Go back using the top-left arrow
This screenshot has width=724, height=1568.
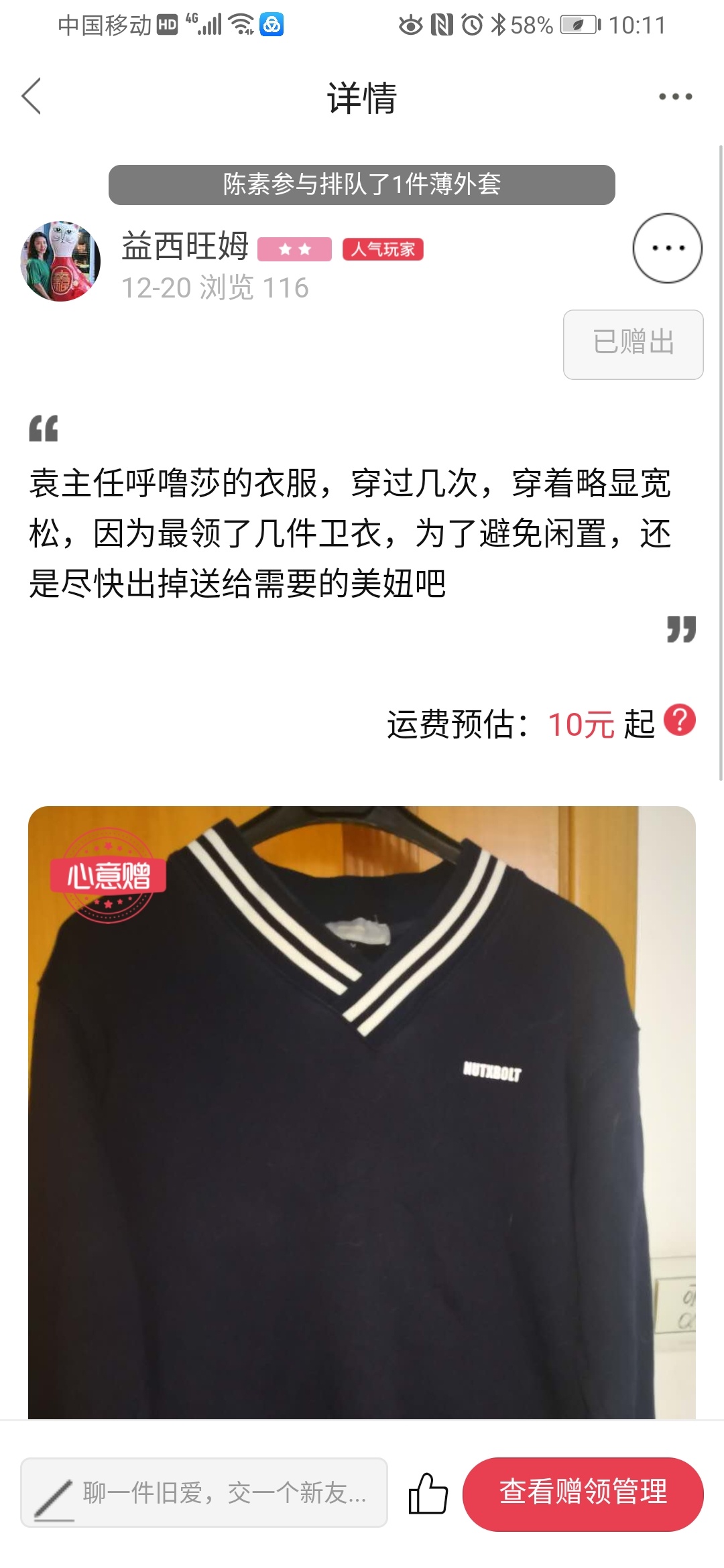click(32, 96)
